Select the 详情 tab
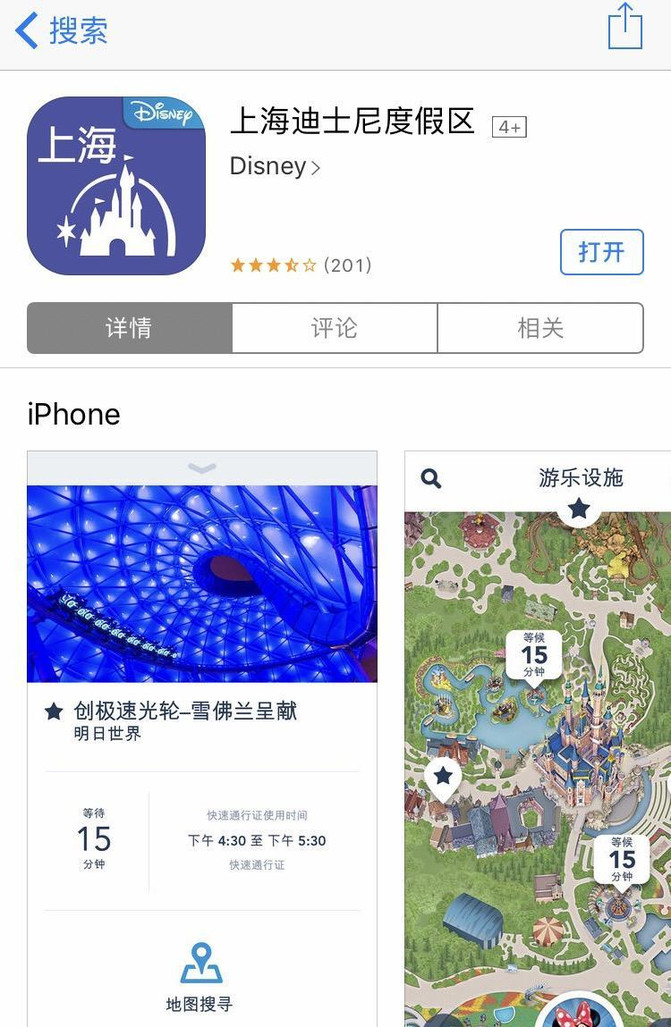This screenshot has width=671, height=1027. [x=129, y=328]
